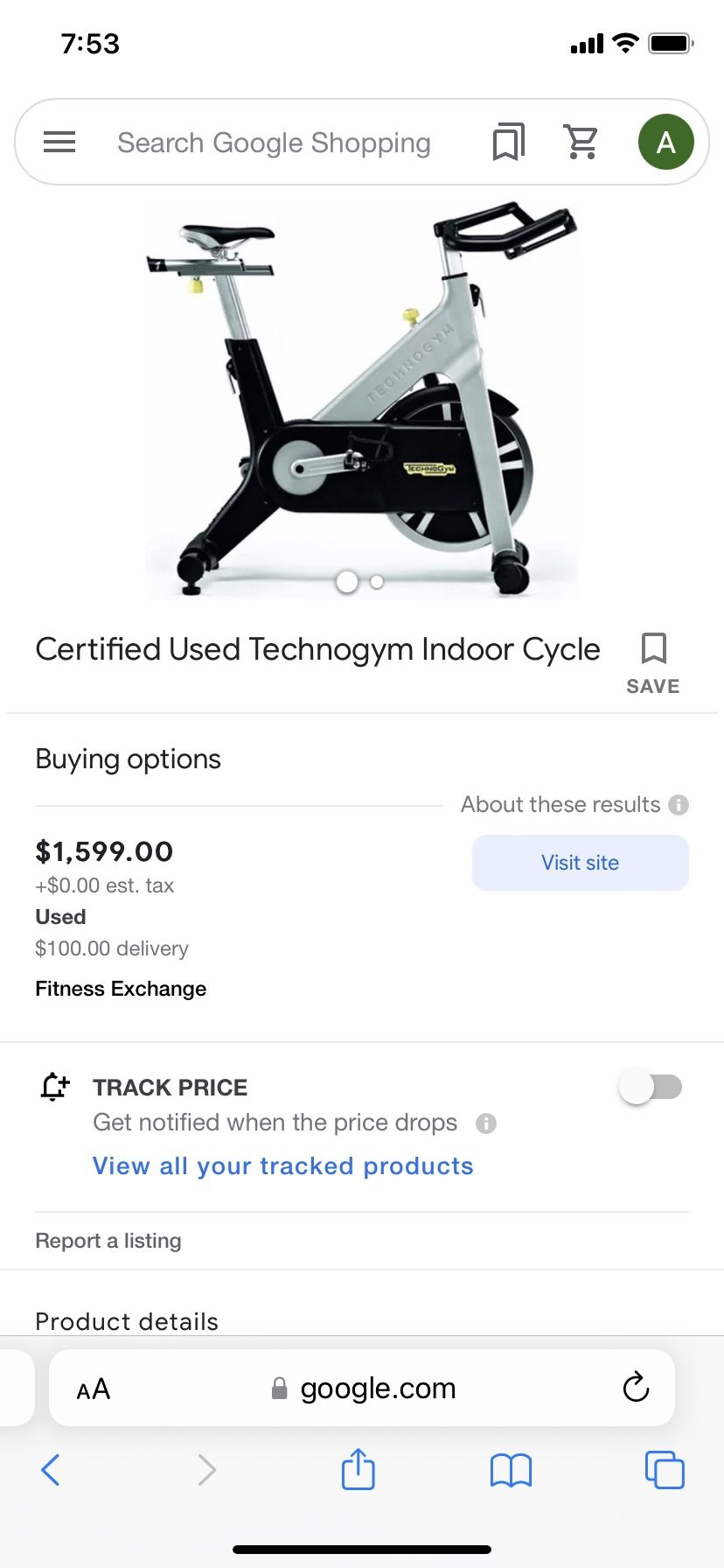Open the hamburger menu
Image resolution: width=724 pixels, height=1568 pixels.
pos(59,142)
